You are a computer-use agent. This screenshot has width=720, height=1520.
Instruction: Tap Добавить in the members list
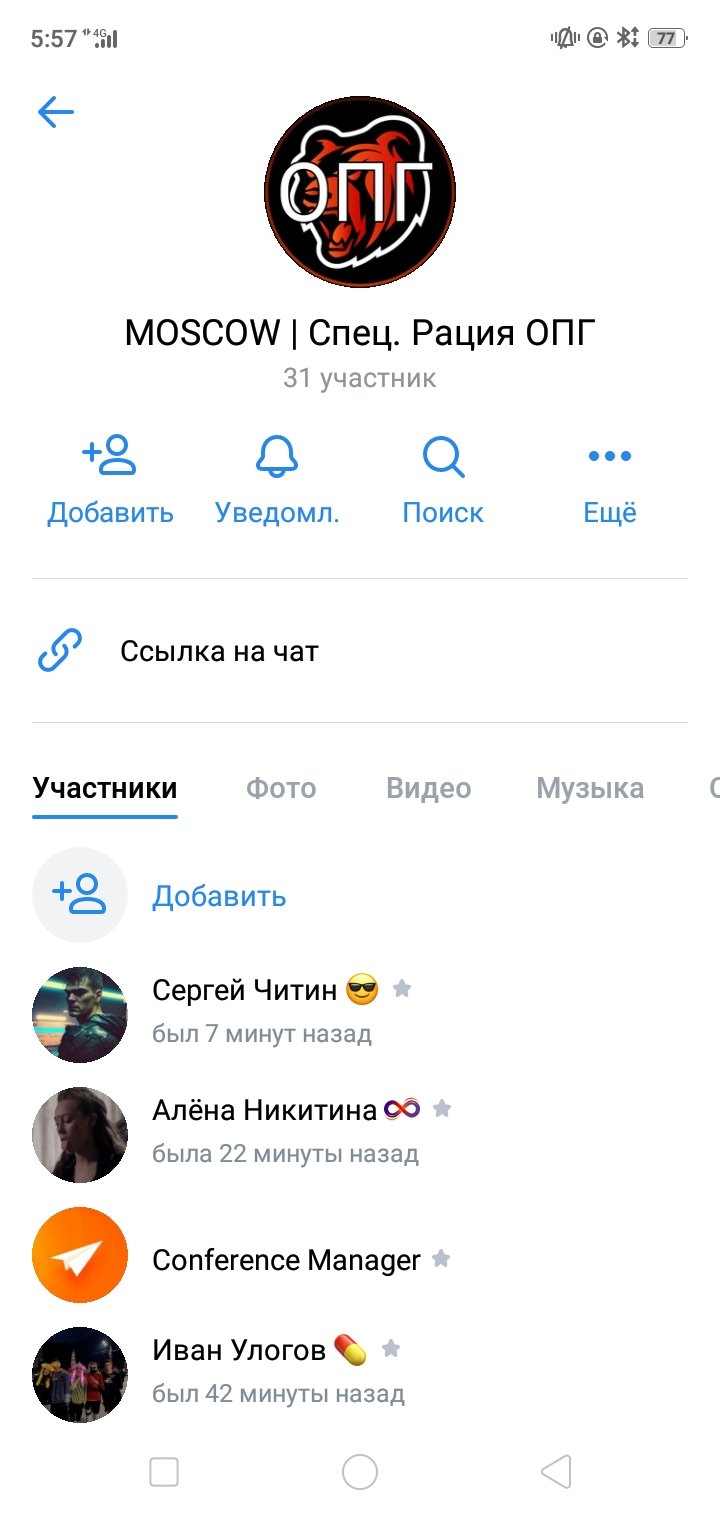pos(218,896)
